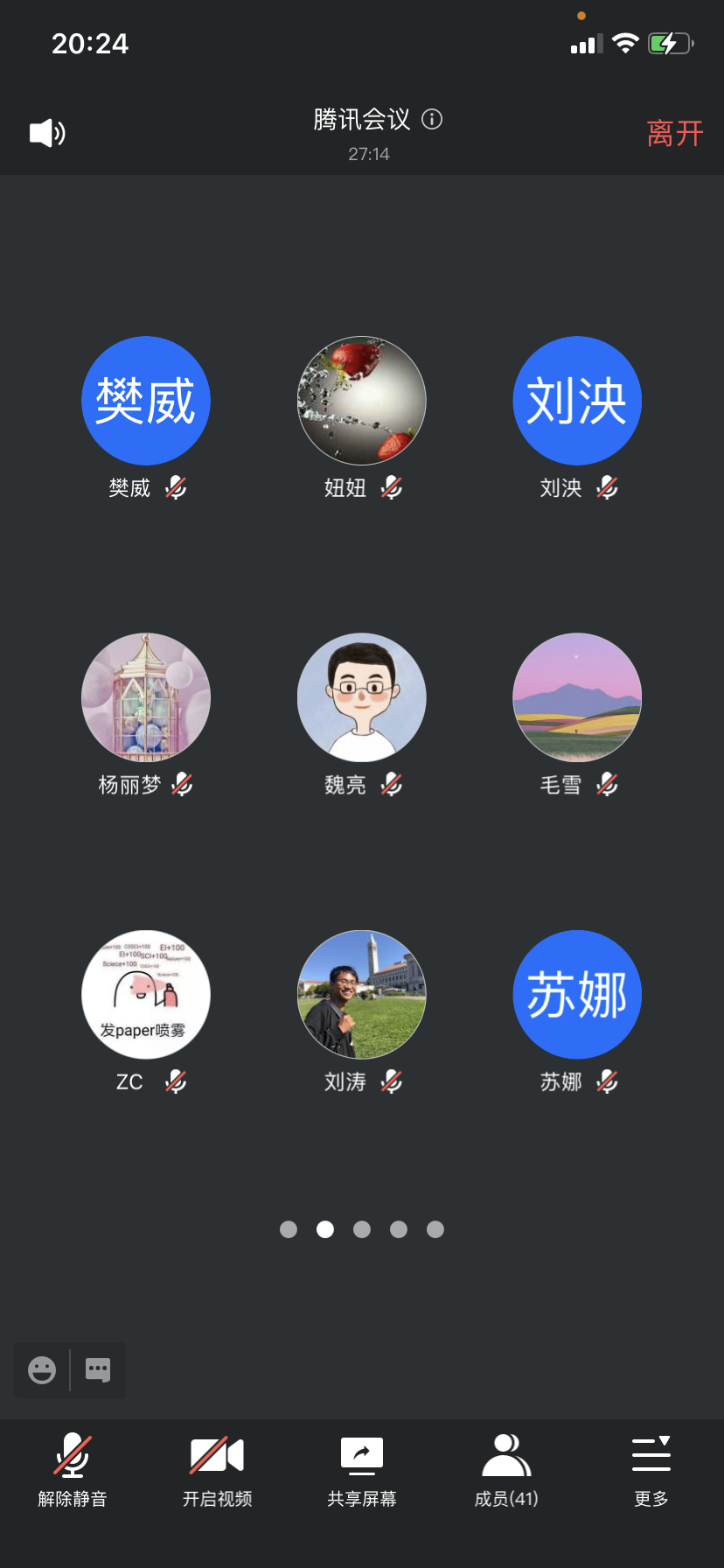
Task: Turn on camera with 开启视频
Action: pyautogui.click(x=217, y=1470)
